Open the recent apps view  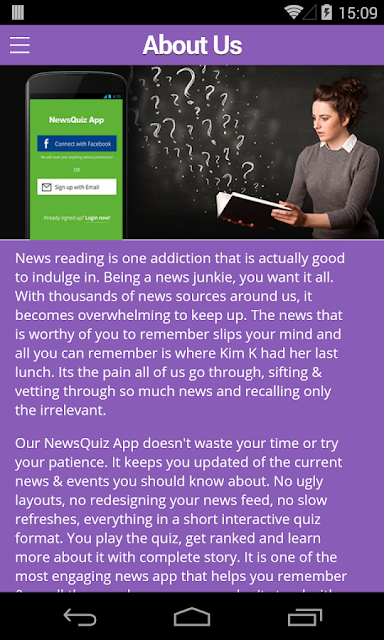(304, 617)
